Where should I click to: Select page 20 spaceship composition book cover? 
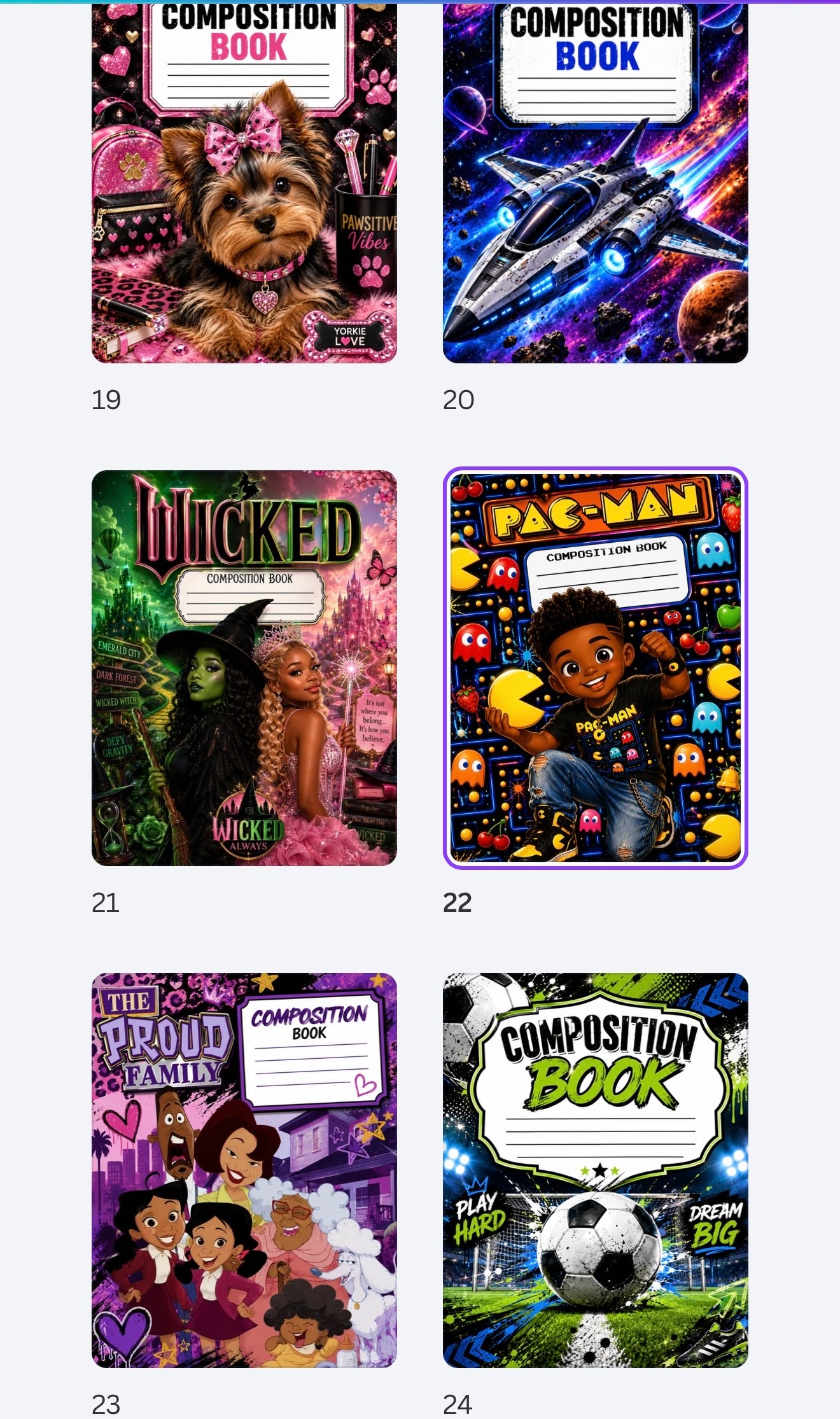[596, 183]
